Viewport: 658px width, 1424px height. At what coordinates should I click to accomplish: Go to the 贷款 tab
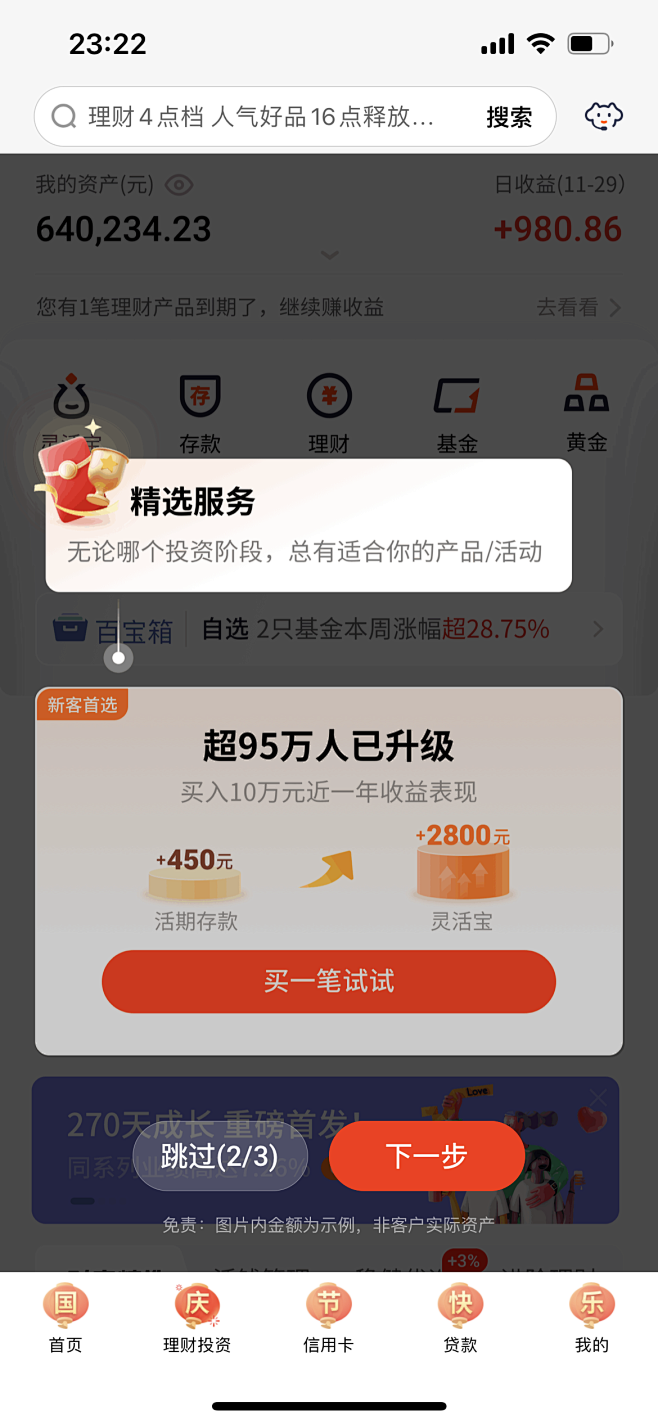[x=460, y=1319]
